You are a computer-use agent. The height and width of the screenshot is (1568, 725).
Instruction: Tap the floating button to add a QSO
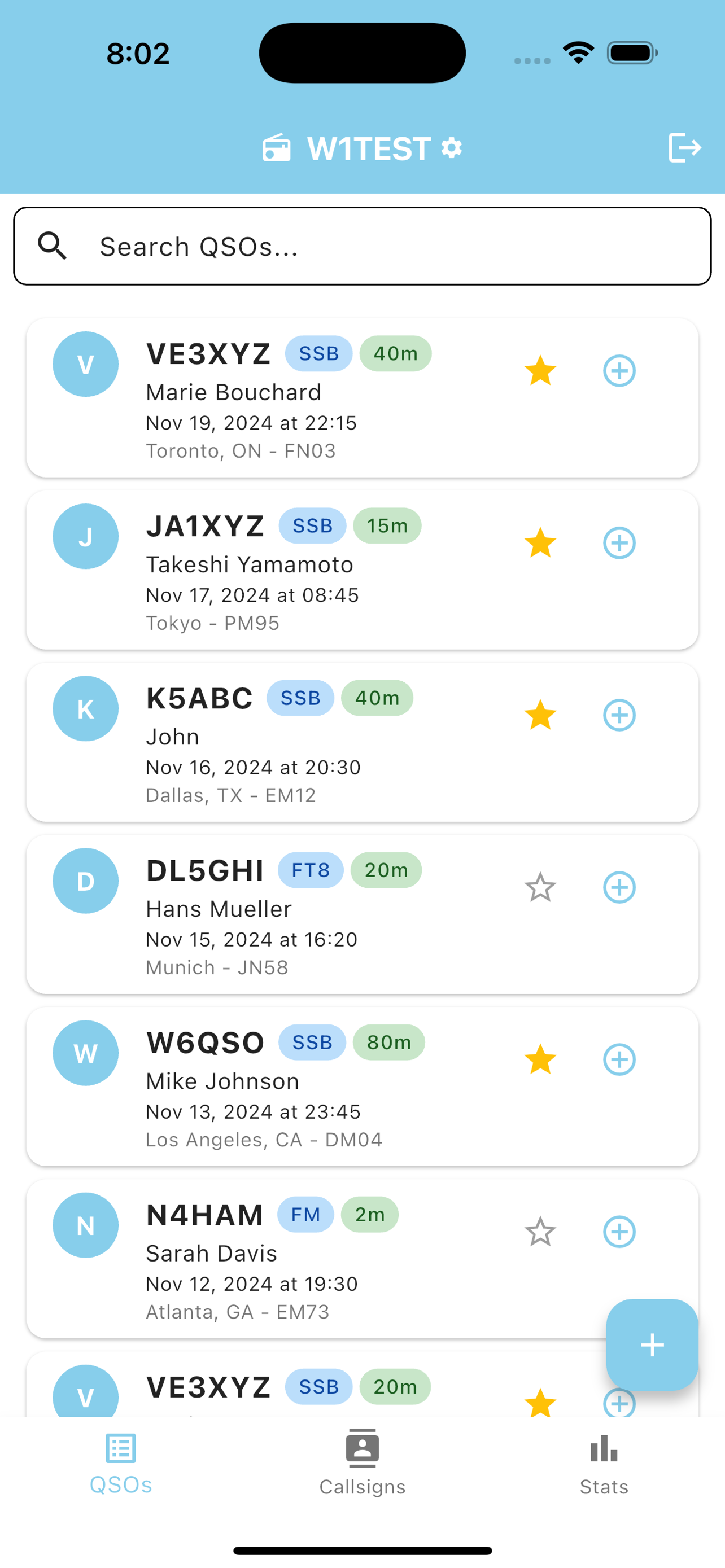point(652,1345)
